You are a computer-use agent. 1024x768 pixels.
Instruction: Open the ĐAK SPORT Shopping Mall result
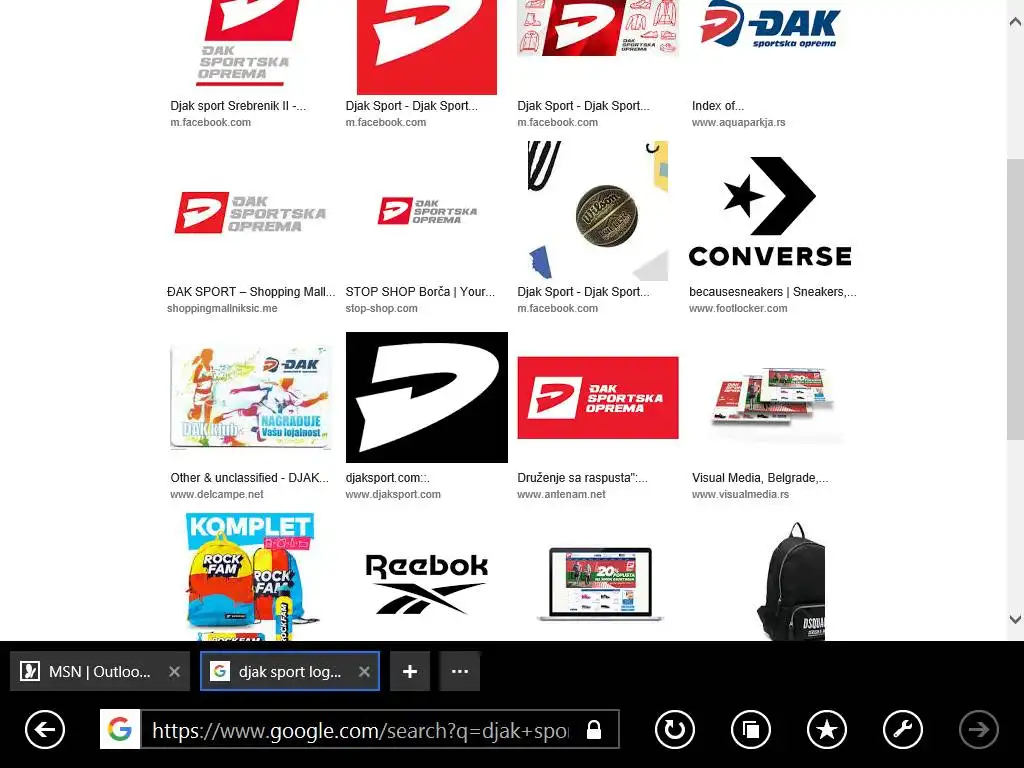click(250, 212)
